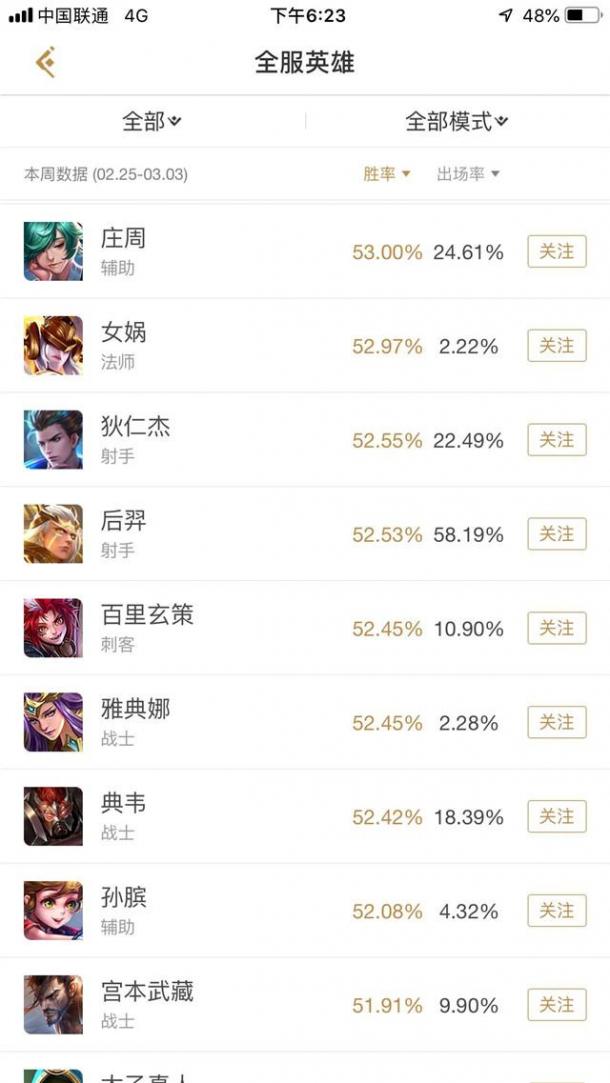Follow 后羿 using 关注
Image resolution: width=610 pixels, height=1083 pixels.
[556, 534]
